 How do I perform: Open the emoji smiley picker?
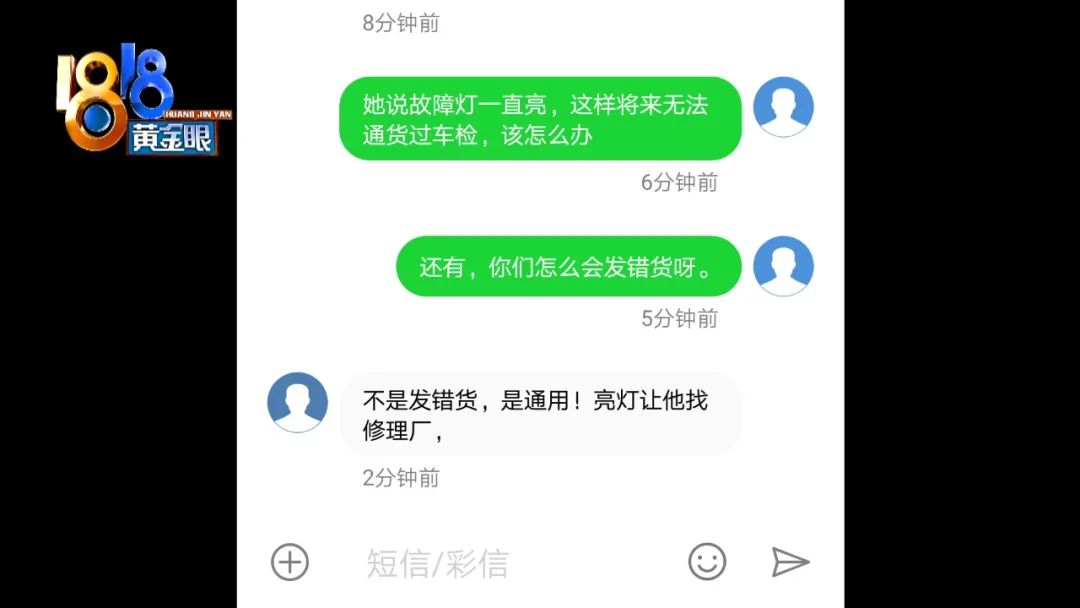pos(707,562)
